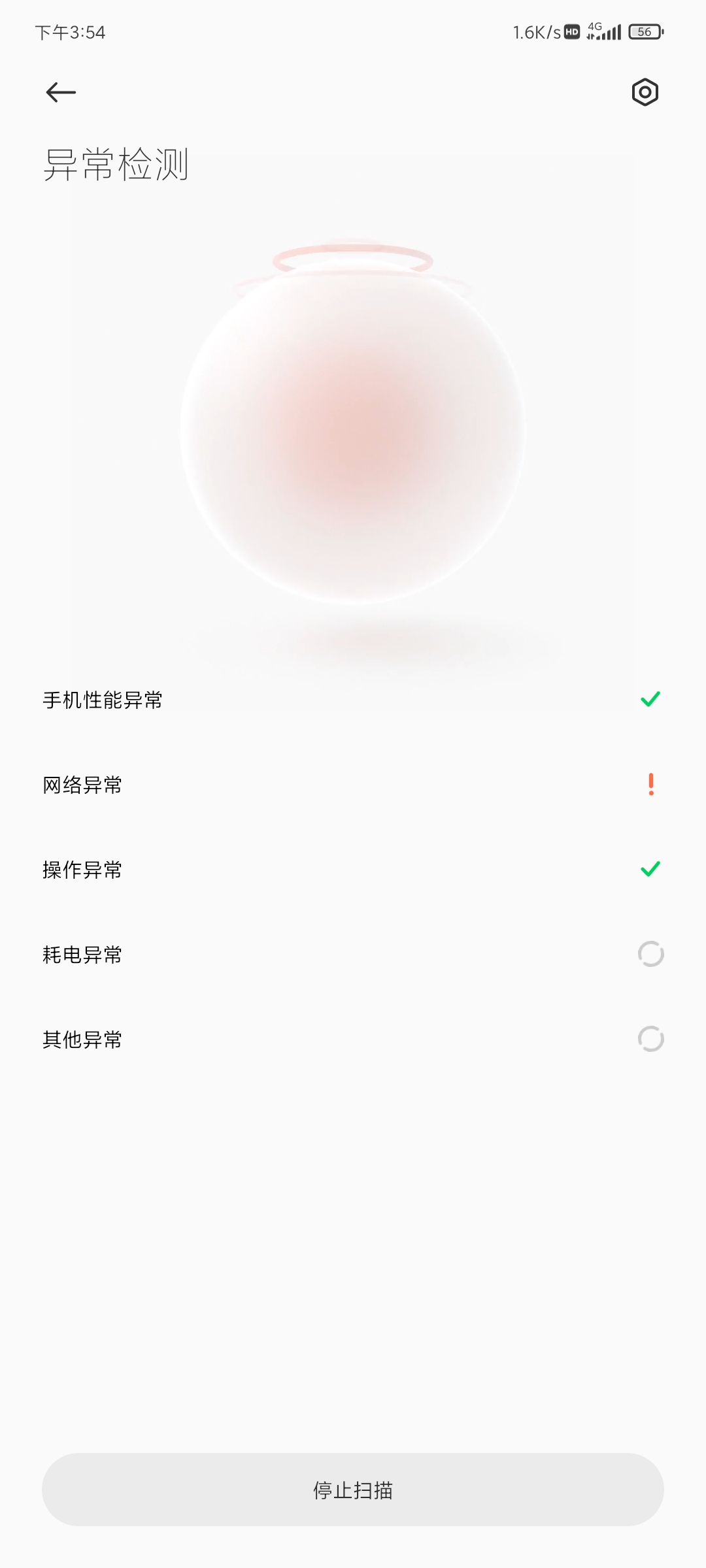The width and height of the screenshot is (706, 1568).
Task: Go back using the arrow icon
Action: click(61, 92)
